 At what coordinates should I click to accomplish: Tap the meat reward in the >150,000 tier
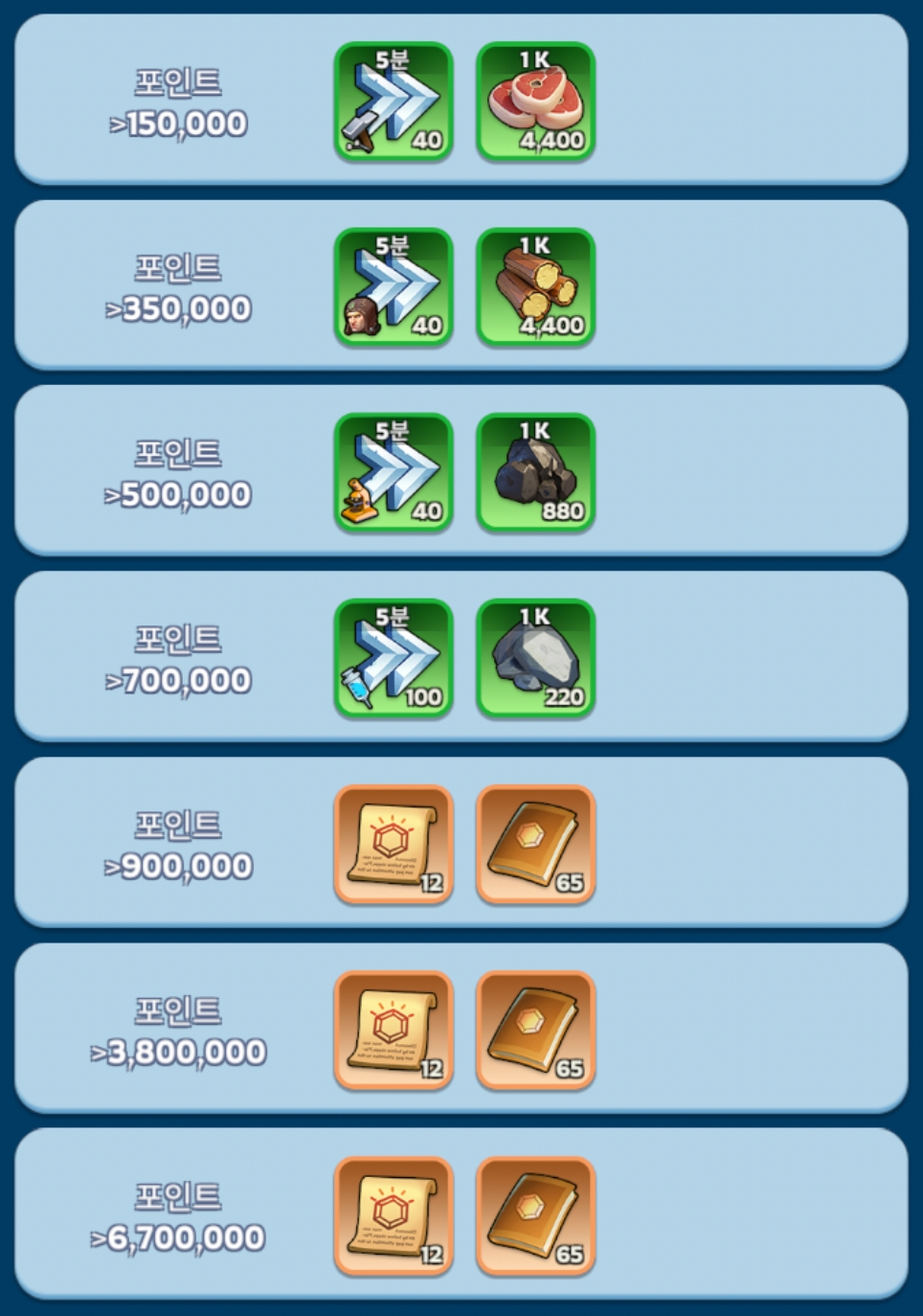click(x=535, y=102)
